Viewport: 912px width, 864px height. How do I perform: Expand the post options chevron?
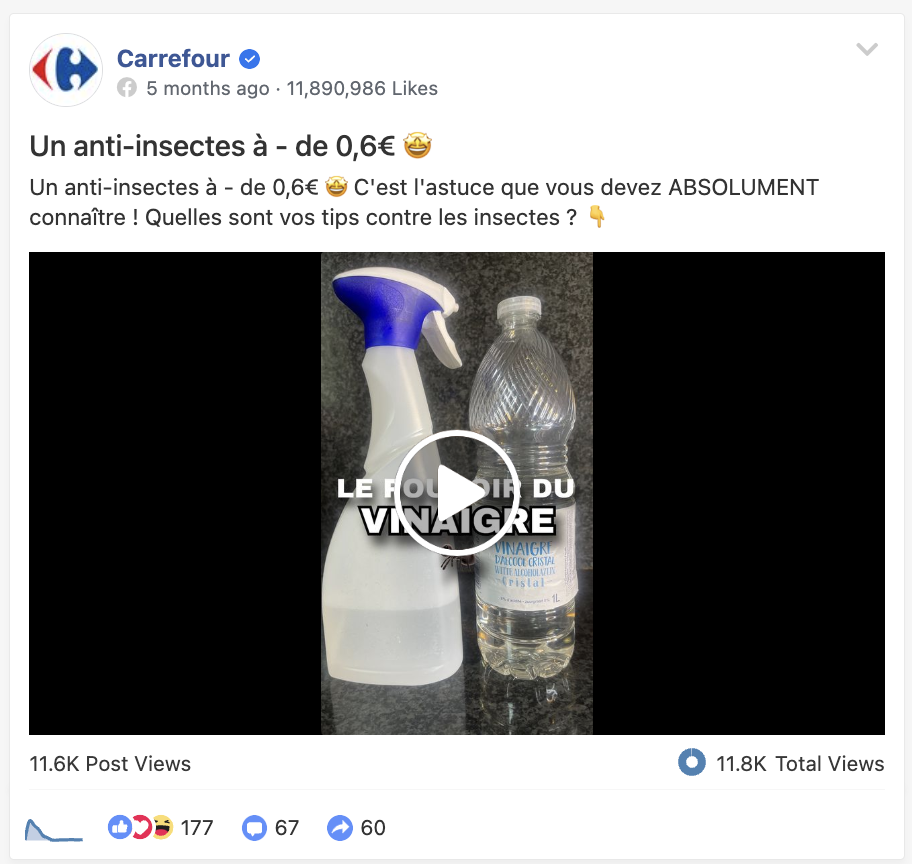pos(867,49)
